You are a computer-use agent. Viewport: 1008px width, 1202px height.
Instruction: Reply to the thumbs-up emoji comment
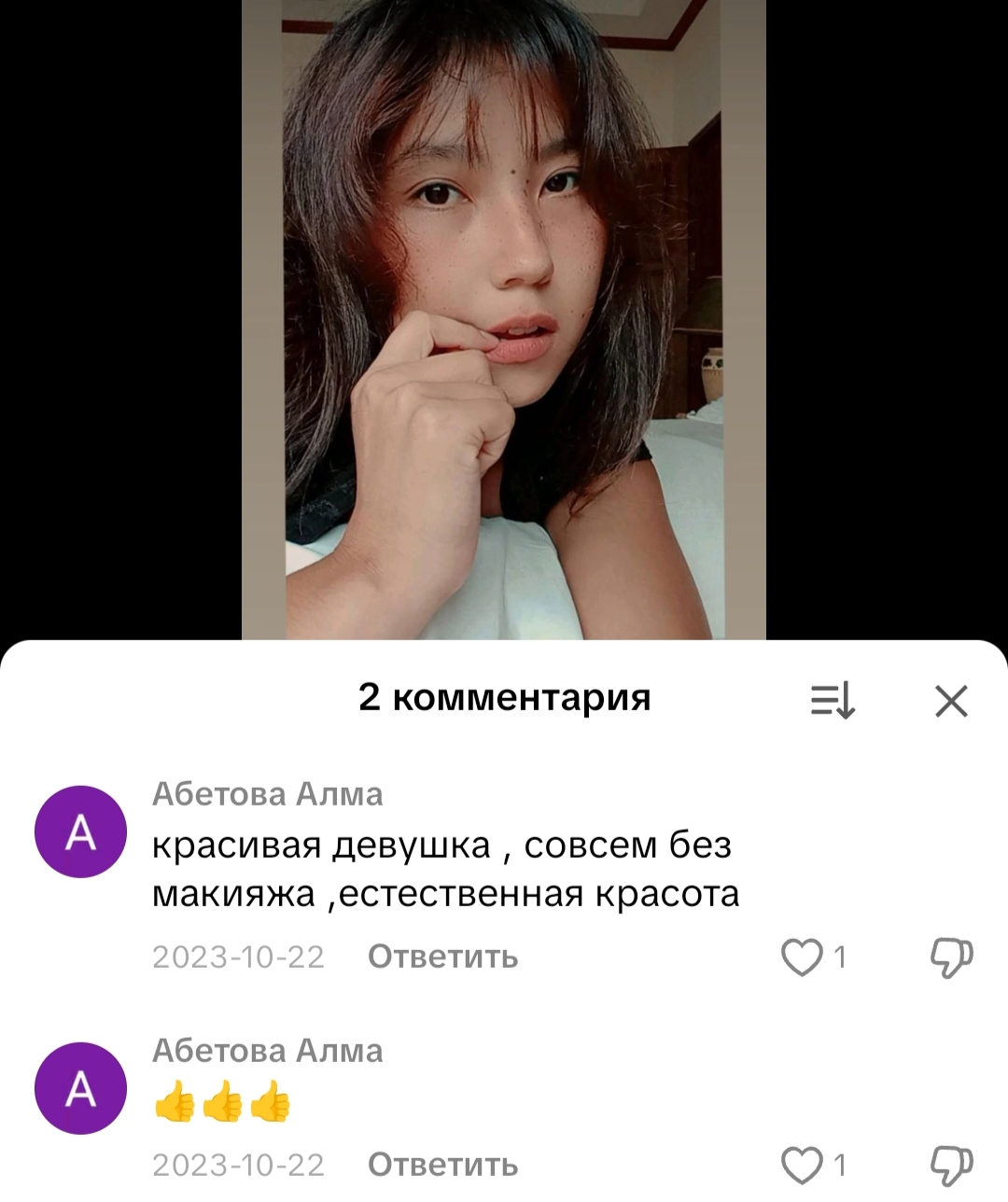pos(442,1165)
